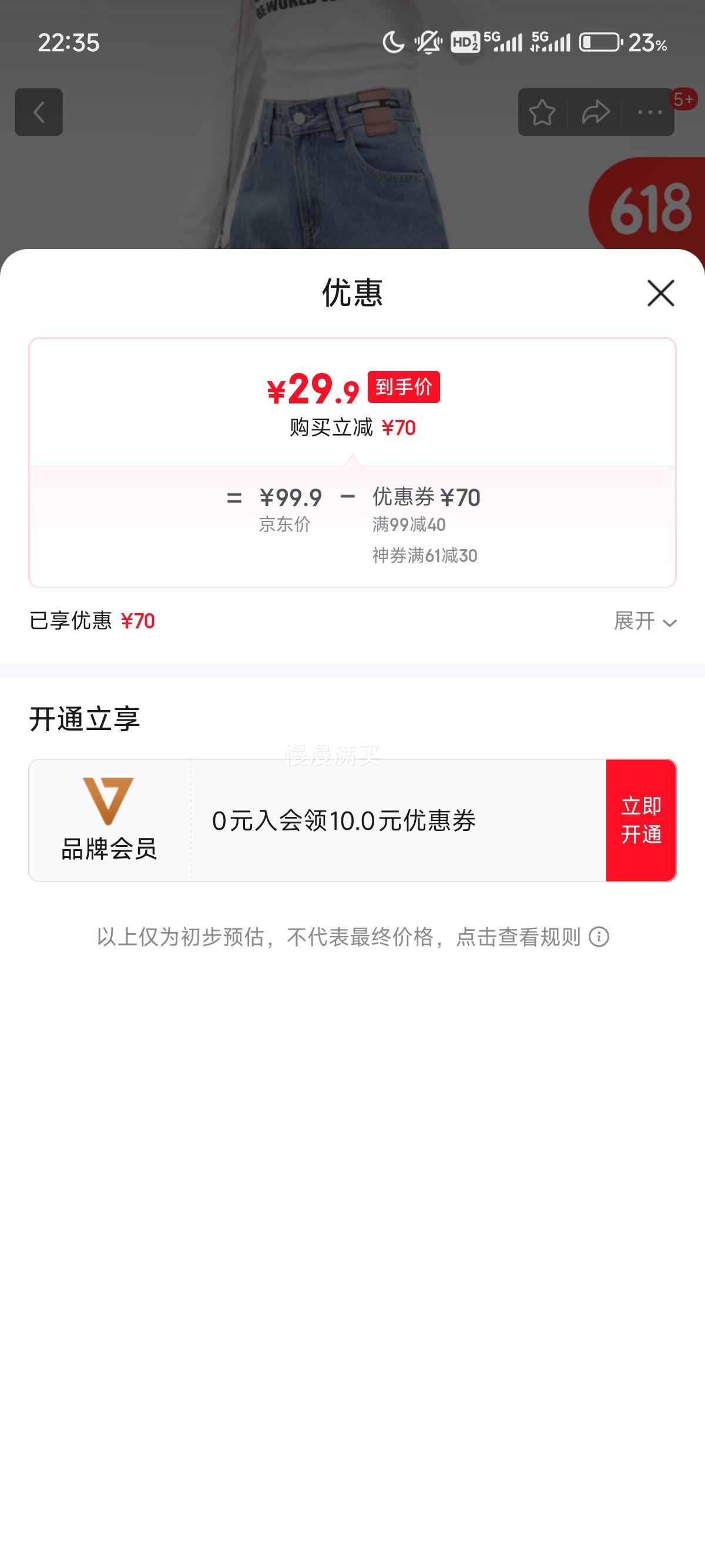Screen dimensions: 705x1568
Task: Close the 优惠 discount sheet
Action: tap(660, 294)
